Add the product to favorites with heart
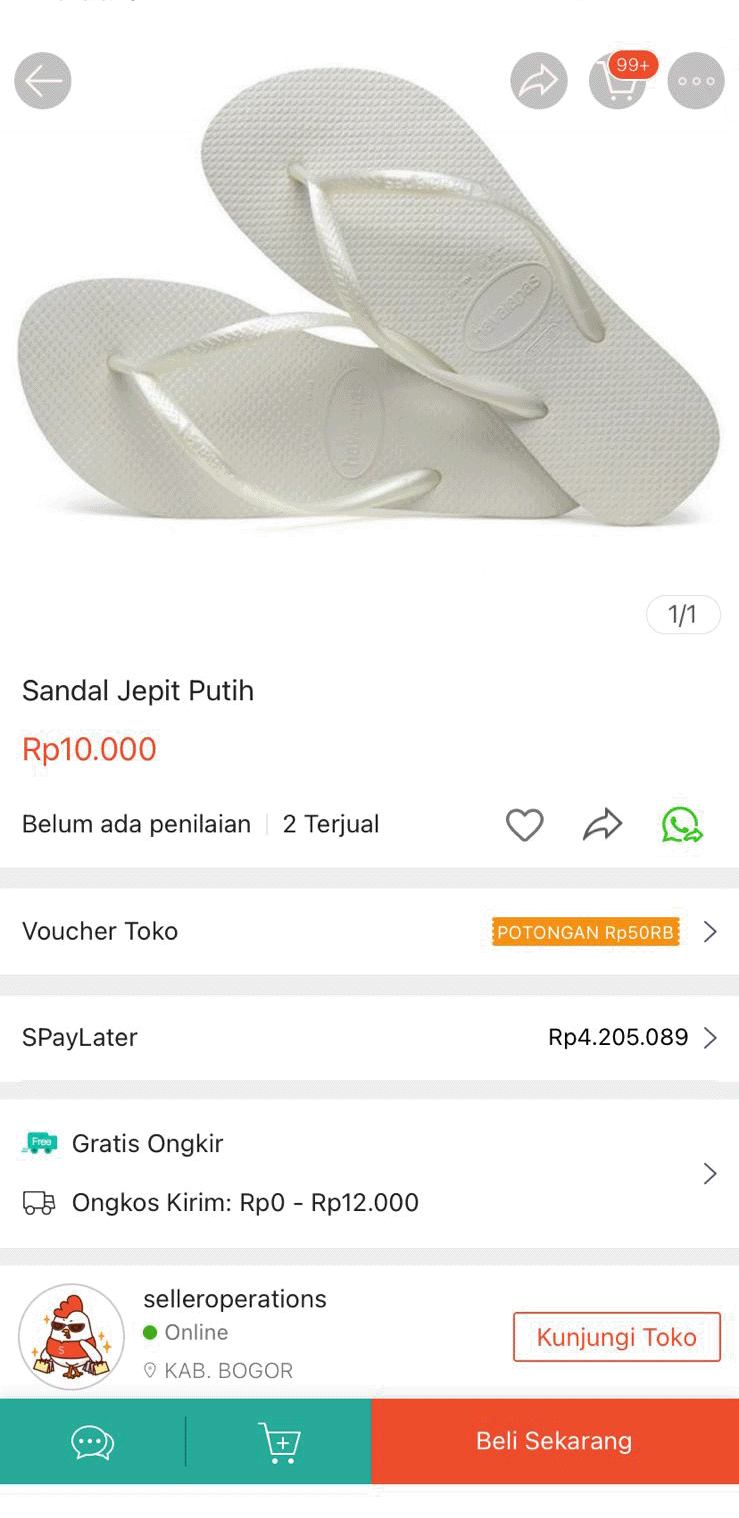This screenshot has width=739, height=1518. [524, 825]
